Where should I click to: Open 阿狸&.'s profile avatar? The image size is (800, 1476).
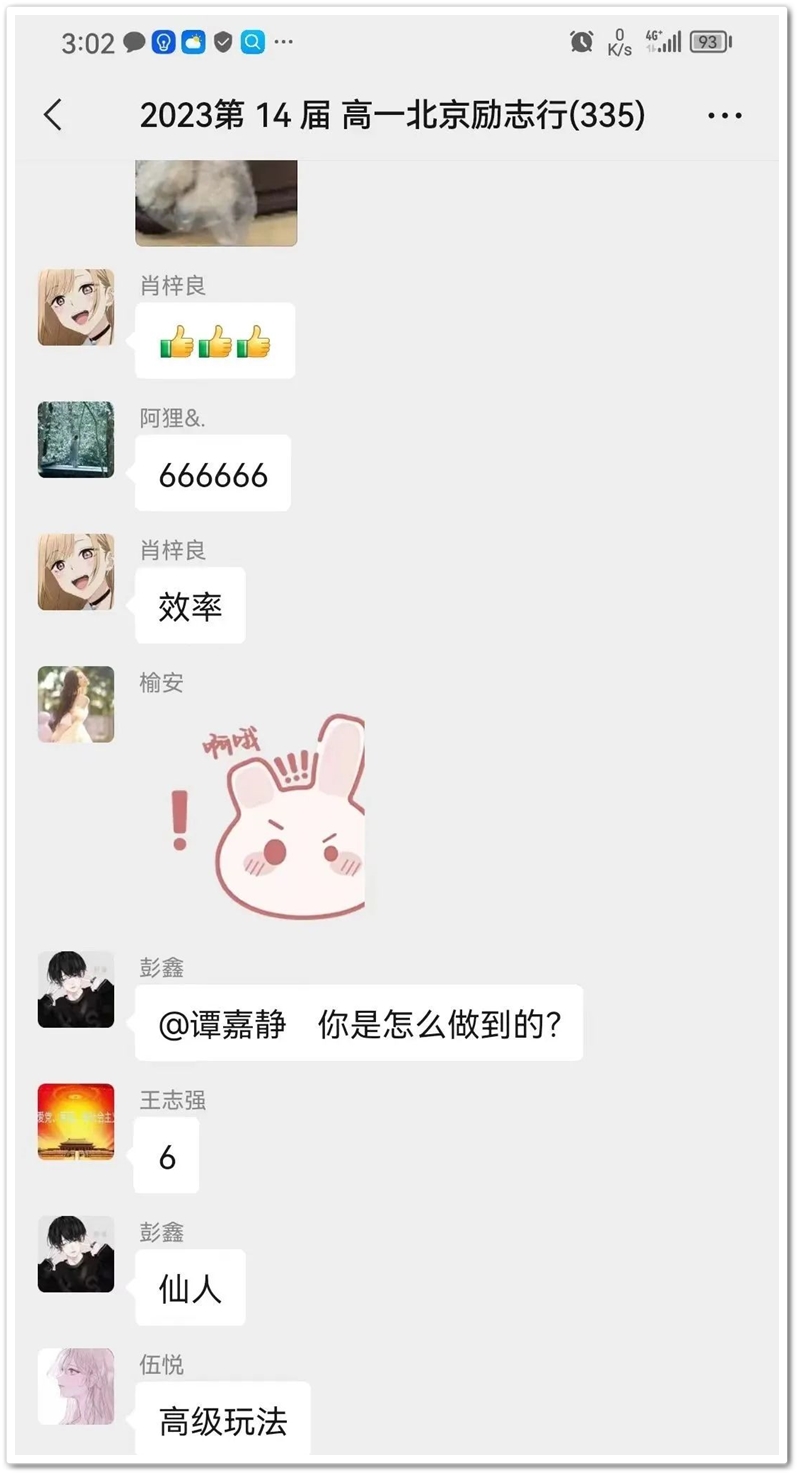(76, 440)
